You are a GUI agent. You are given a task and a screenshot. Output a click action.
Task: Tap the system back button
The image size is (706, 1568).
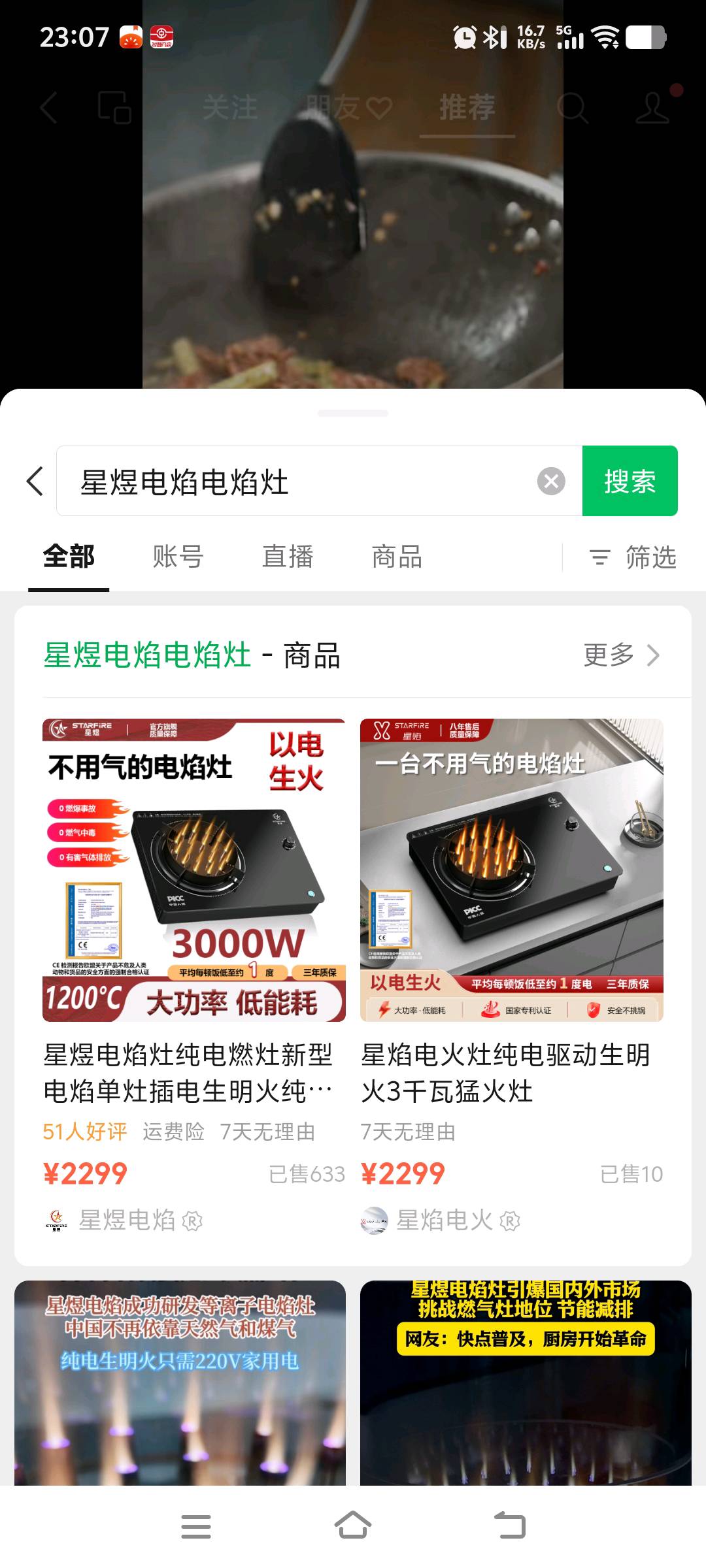click(x=510, y=1526)
